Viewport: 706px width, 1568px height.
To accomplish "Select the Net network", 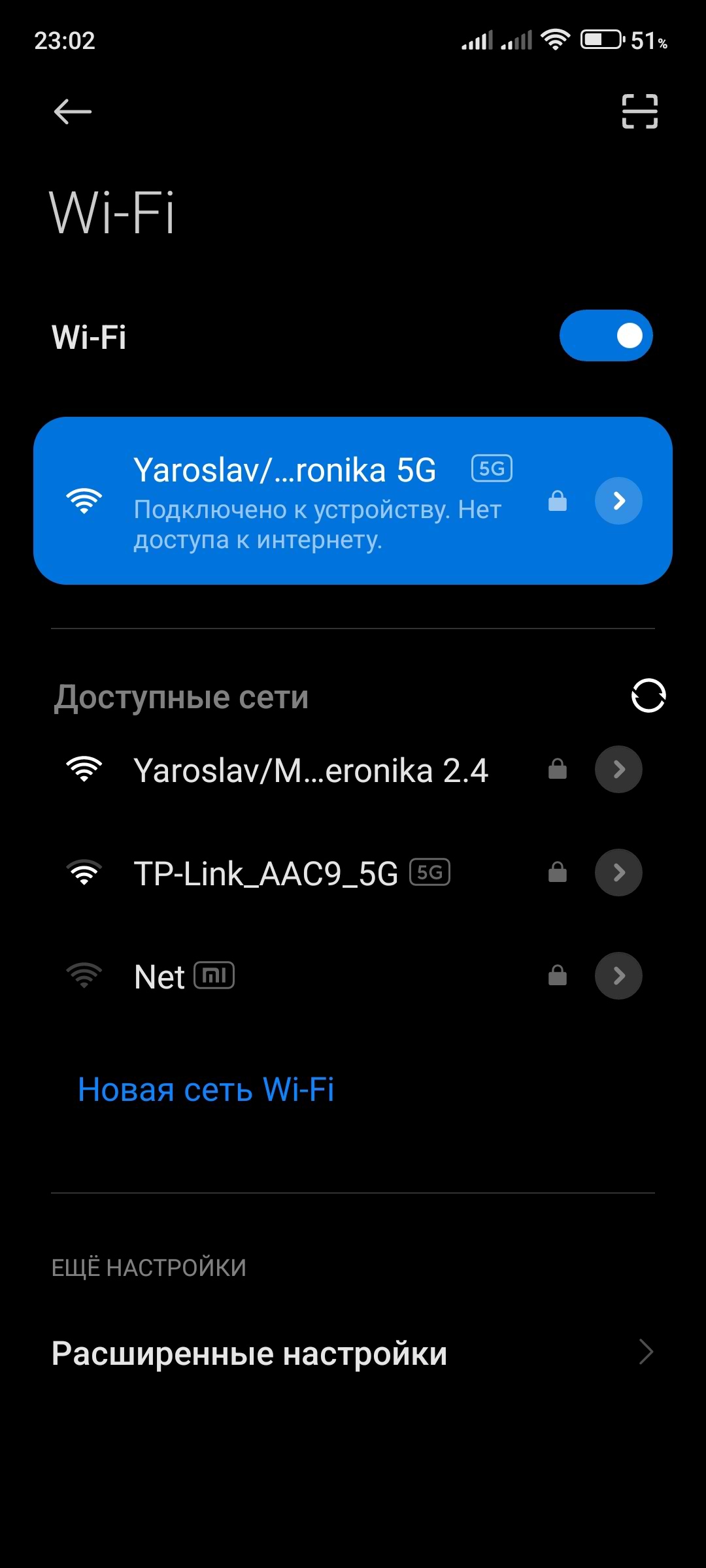I will [x=160, y=977].
